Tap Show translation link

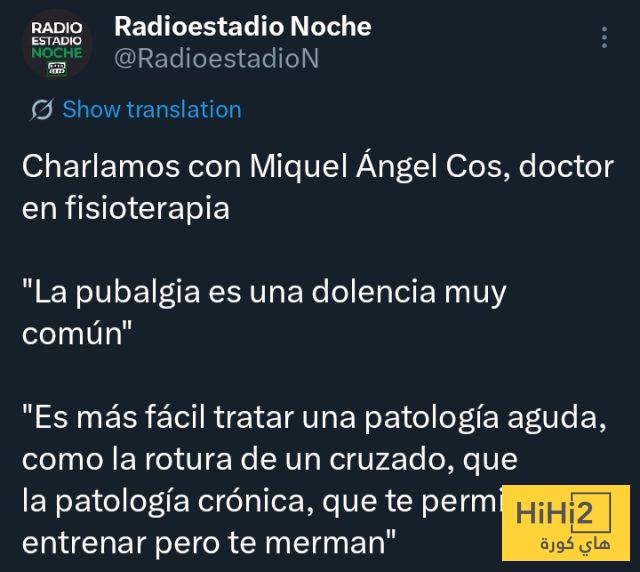coord(151,110)
